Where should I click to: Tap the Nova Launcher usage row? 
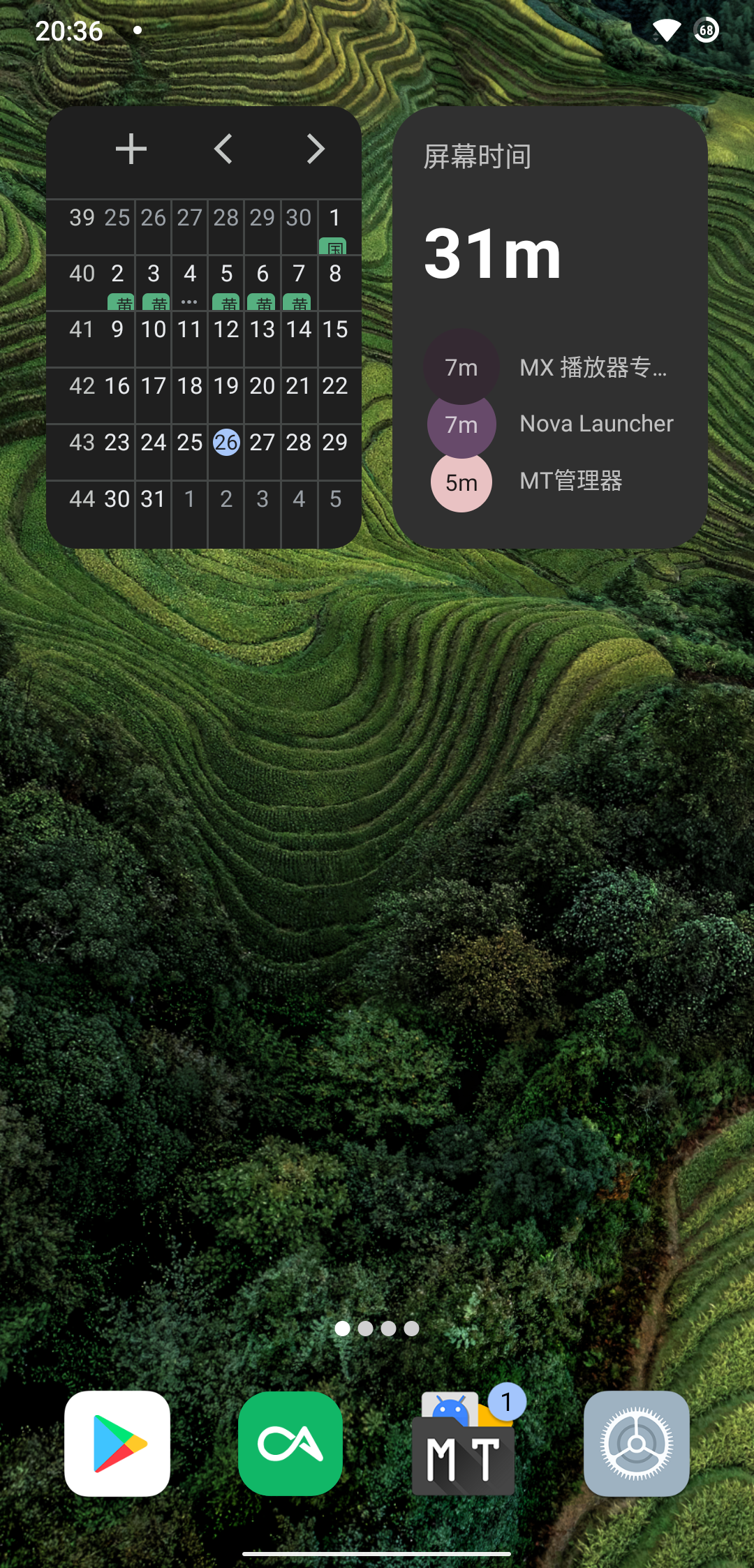pyautogui.click(x=552, y=424)
